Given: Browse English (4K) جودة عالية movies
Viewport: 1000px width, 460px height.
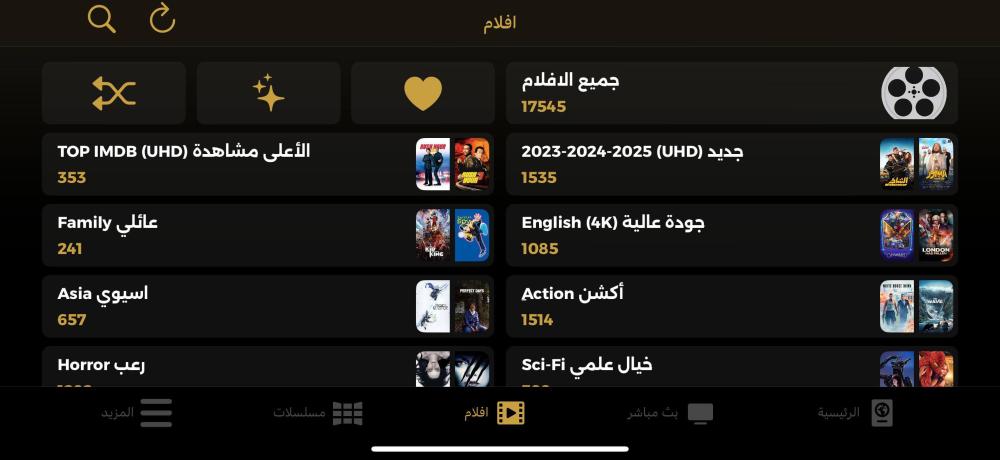Looking at the screenshot, I should 731,235.
